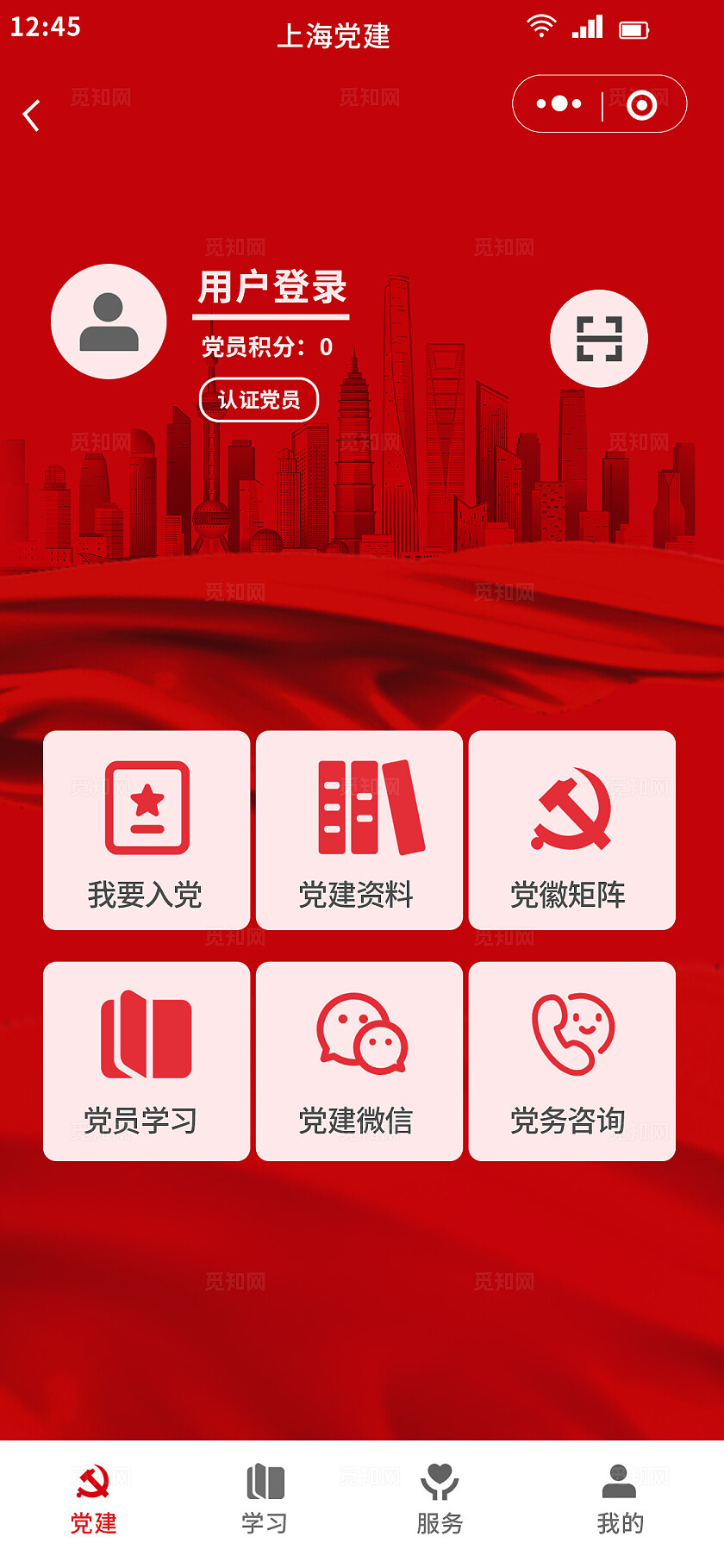Tap the user avatar icon
The height and width of the screenshot is (1568, 724).
108,321
